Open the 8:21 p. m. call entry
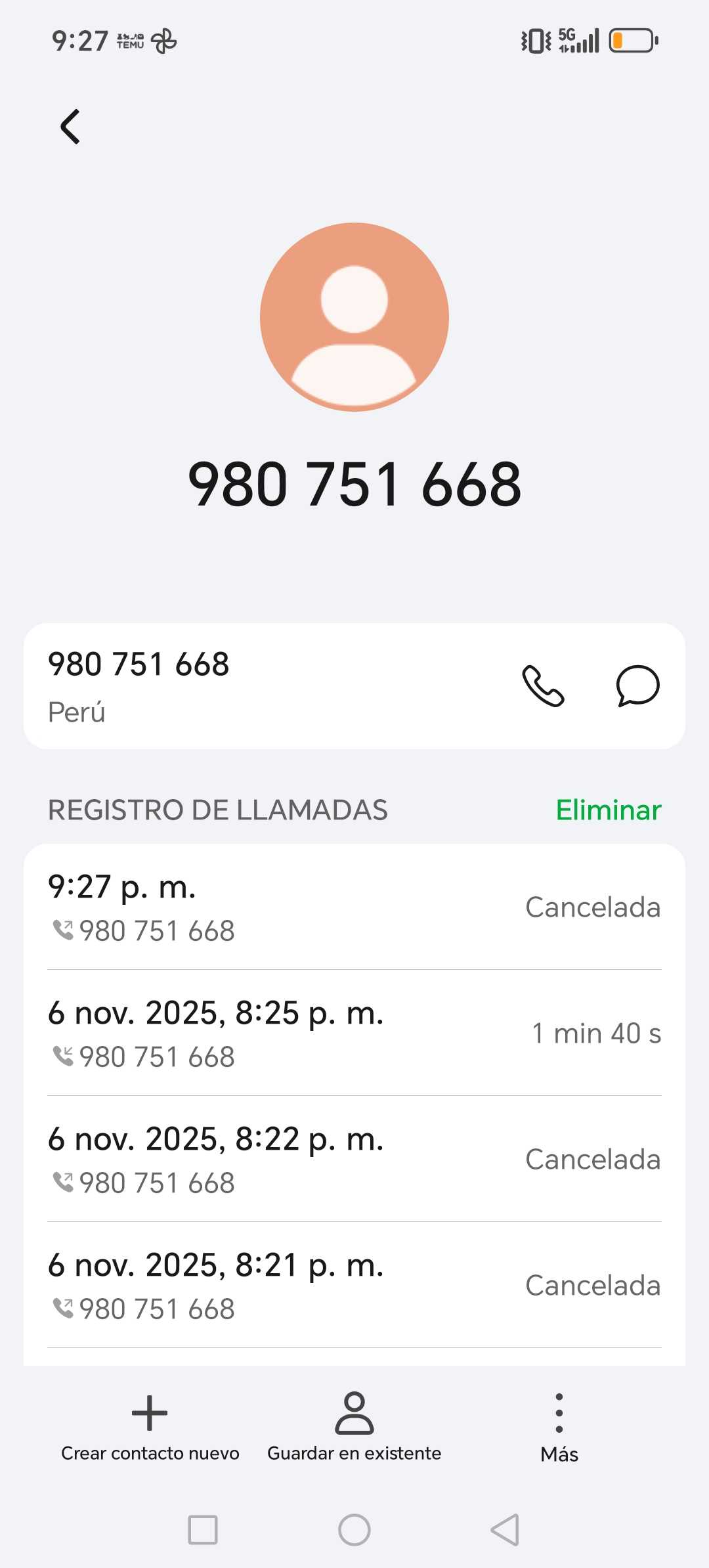Screen dimensions: 709x1568 (354, 1286)
